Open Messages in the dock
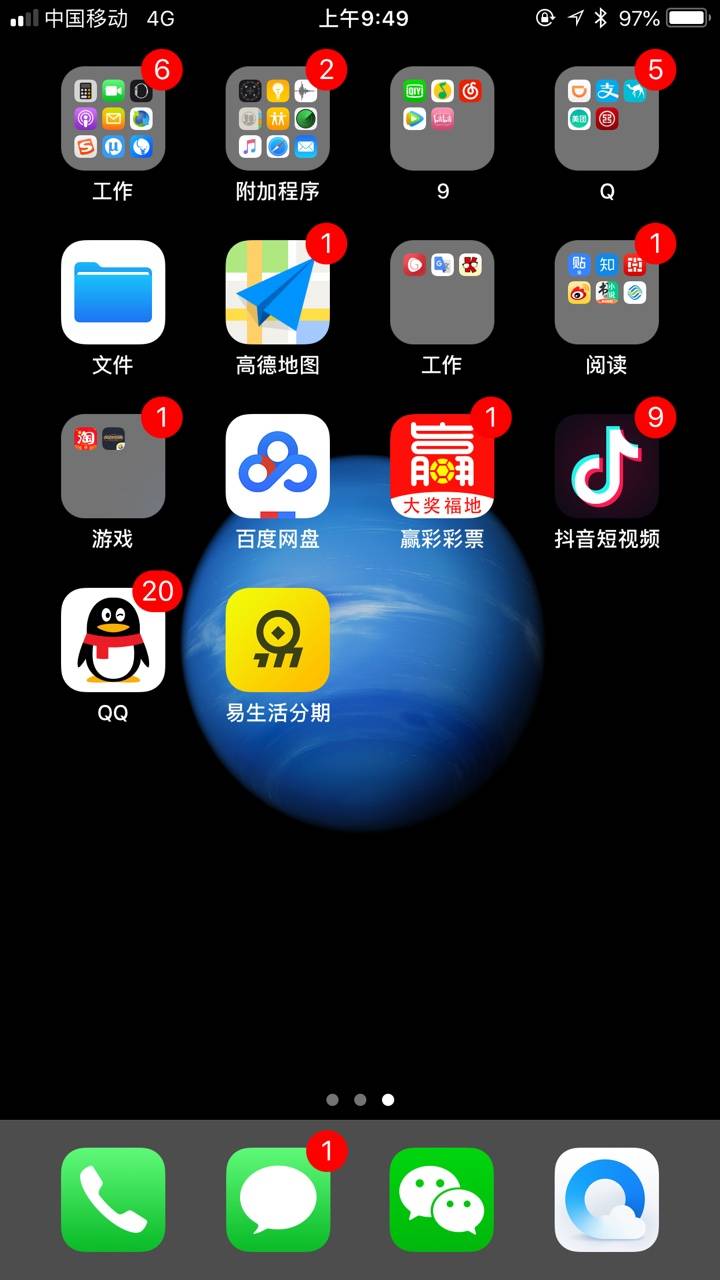The height and width of the screenshot is (1280, 720). click(278, 1199)
